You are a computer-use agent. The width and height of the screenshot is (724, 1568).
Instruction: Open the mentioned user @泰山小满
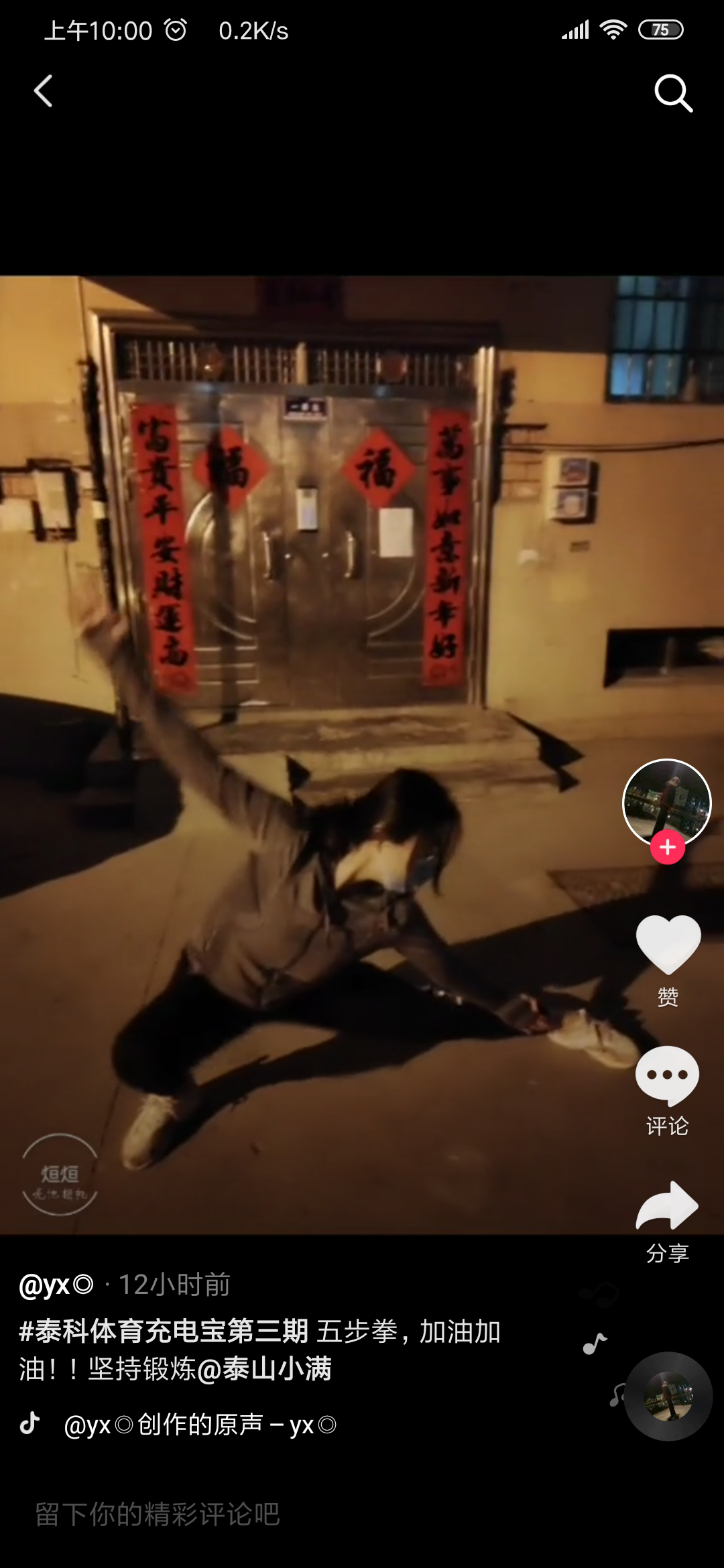coord(265,1369)
